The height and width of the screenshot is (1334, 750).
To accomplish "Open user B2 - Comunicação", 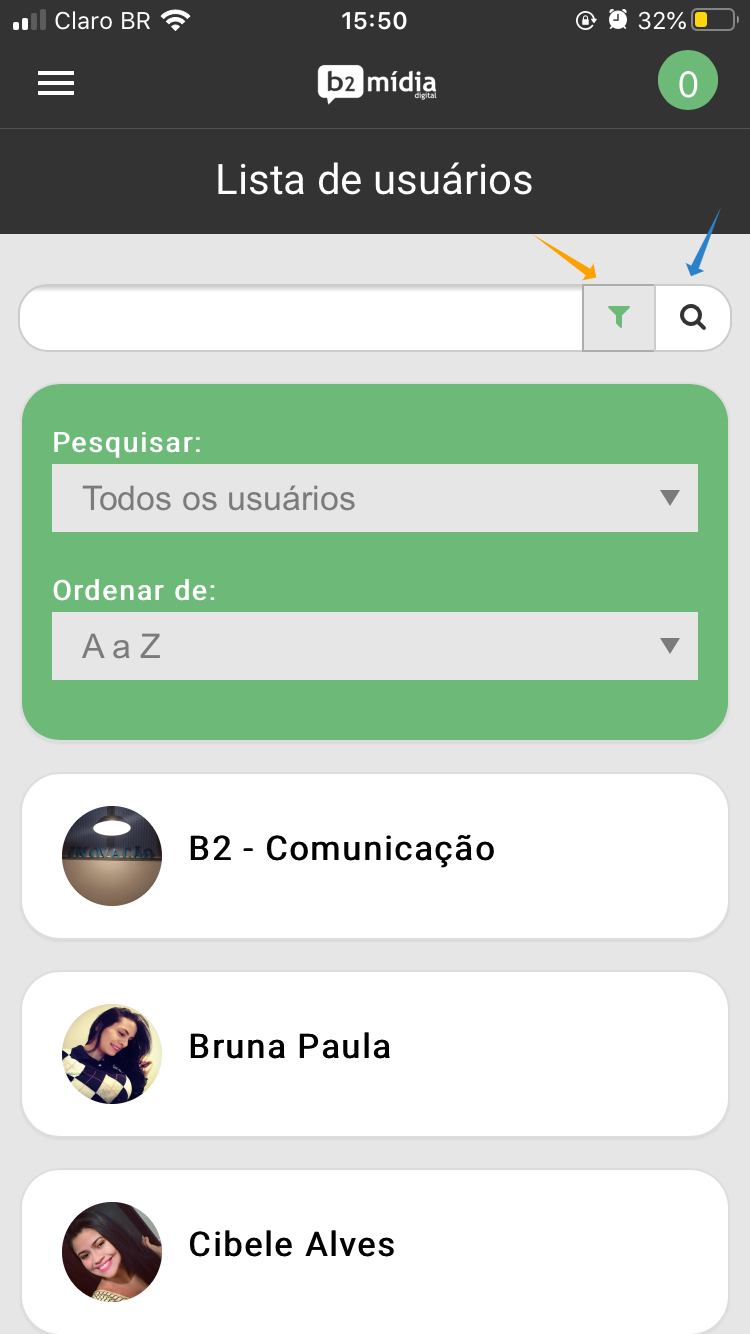I will tap(374, 855).
